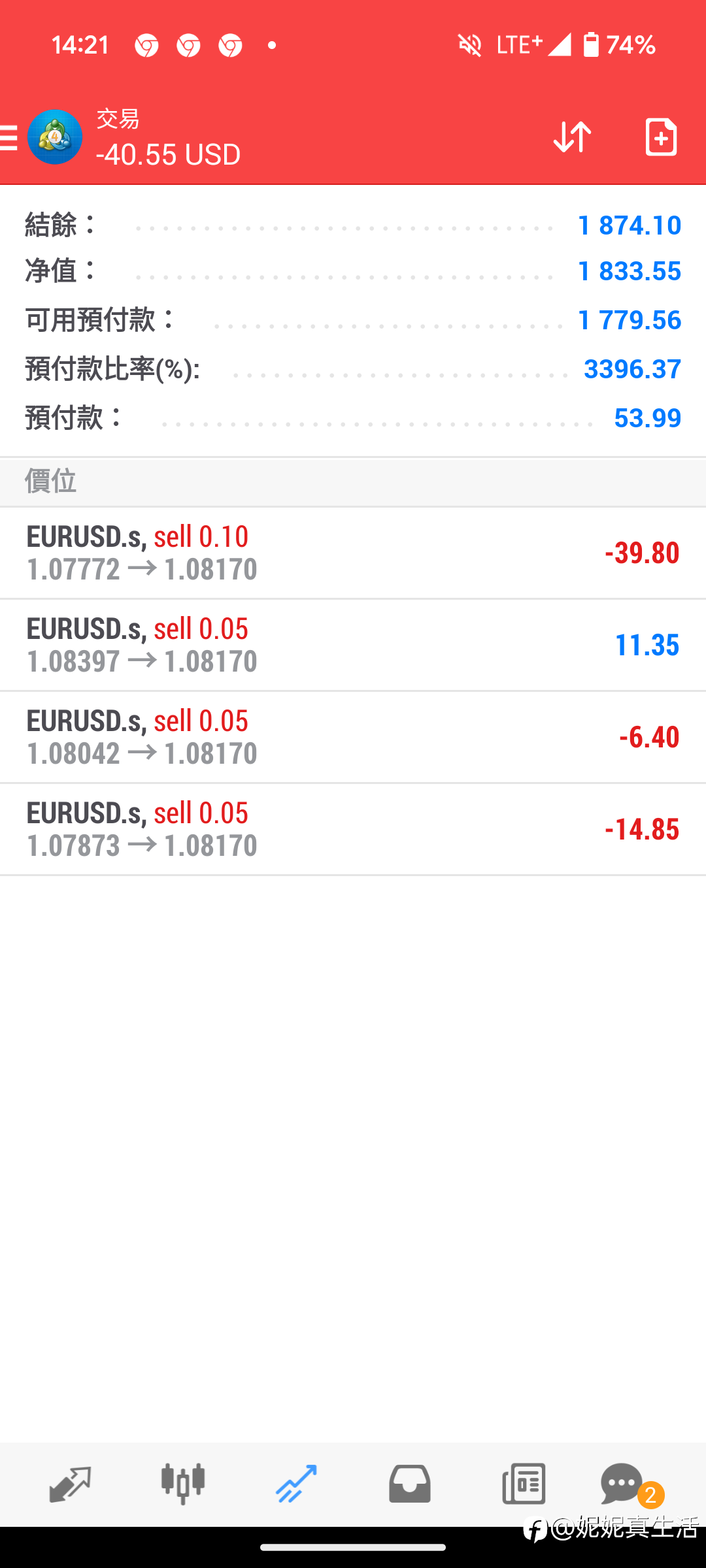Open the side drawer menu
Screen dimensions: 706x1568
point(9,138)
